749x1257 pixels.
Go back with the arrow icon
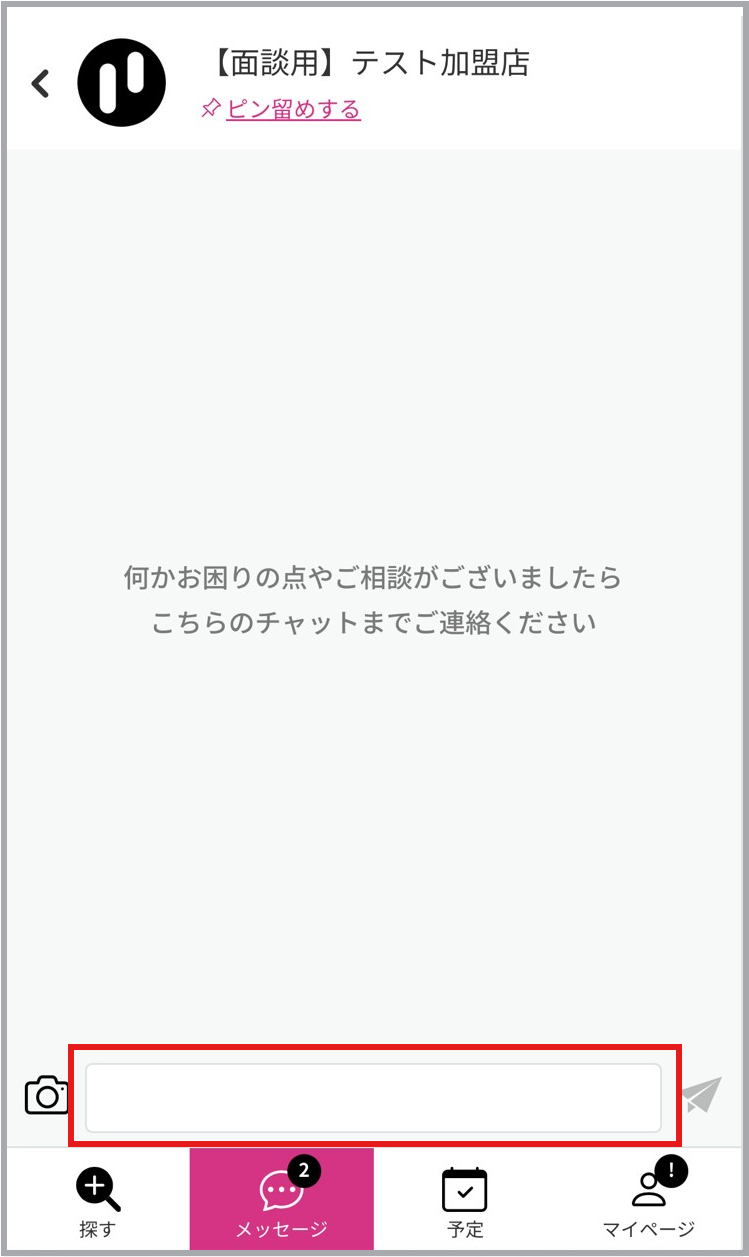(x=41, y=83)
